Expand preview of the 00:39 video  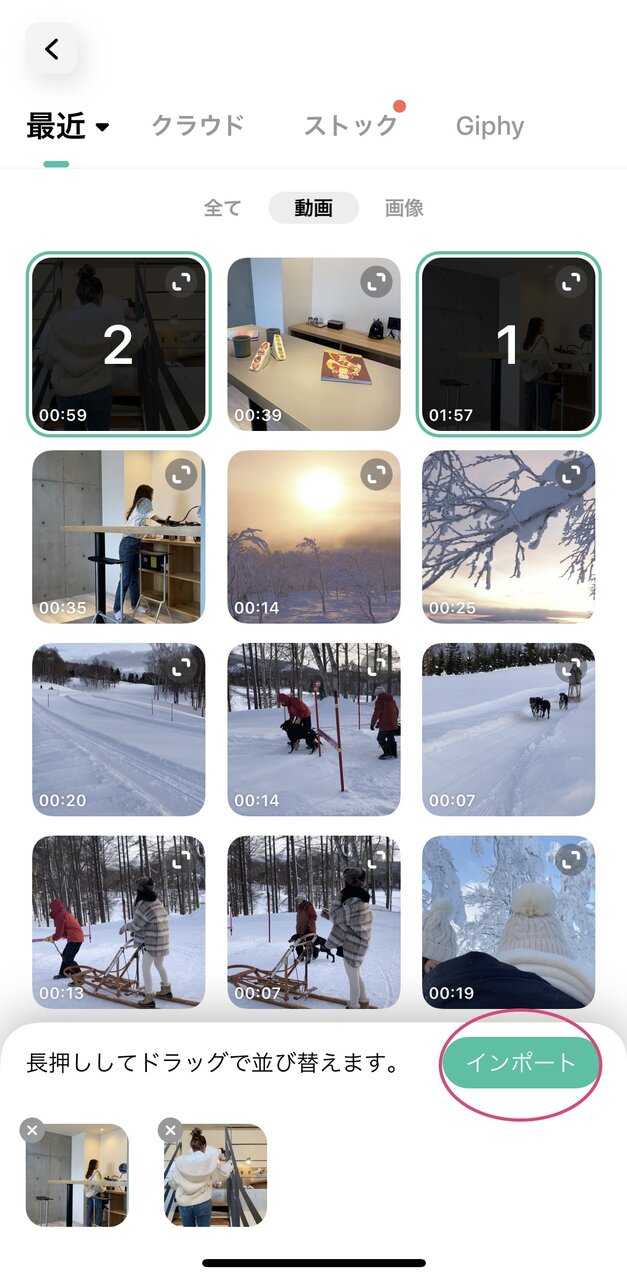[x=376, y=282]
